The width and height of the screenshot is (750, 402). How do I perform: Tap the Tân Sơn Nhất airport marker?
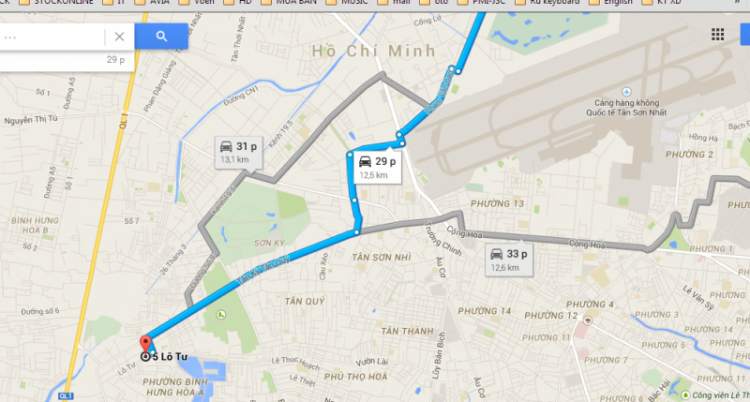point(626,91)
